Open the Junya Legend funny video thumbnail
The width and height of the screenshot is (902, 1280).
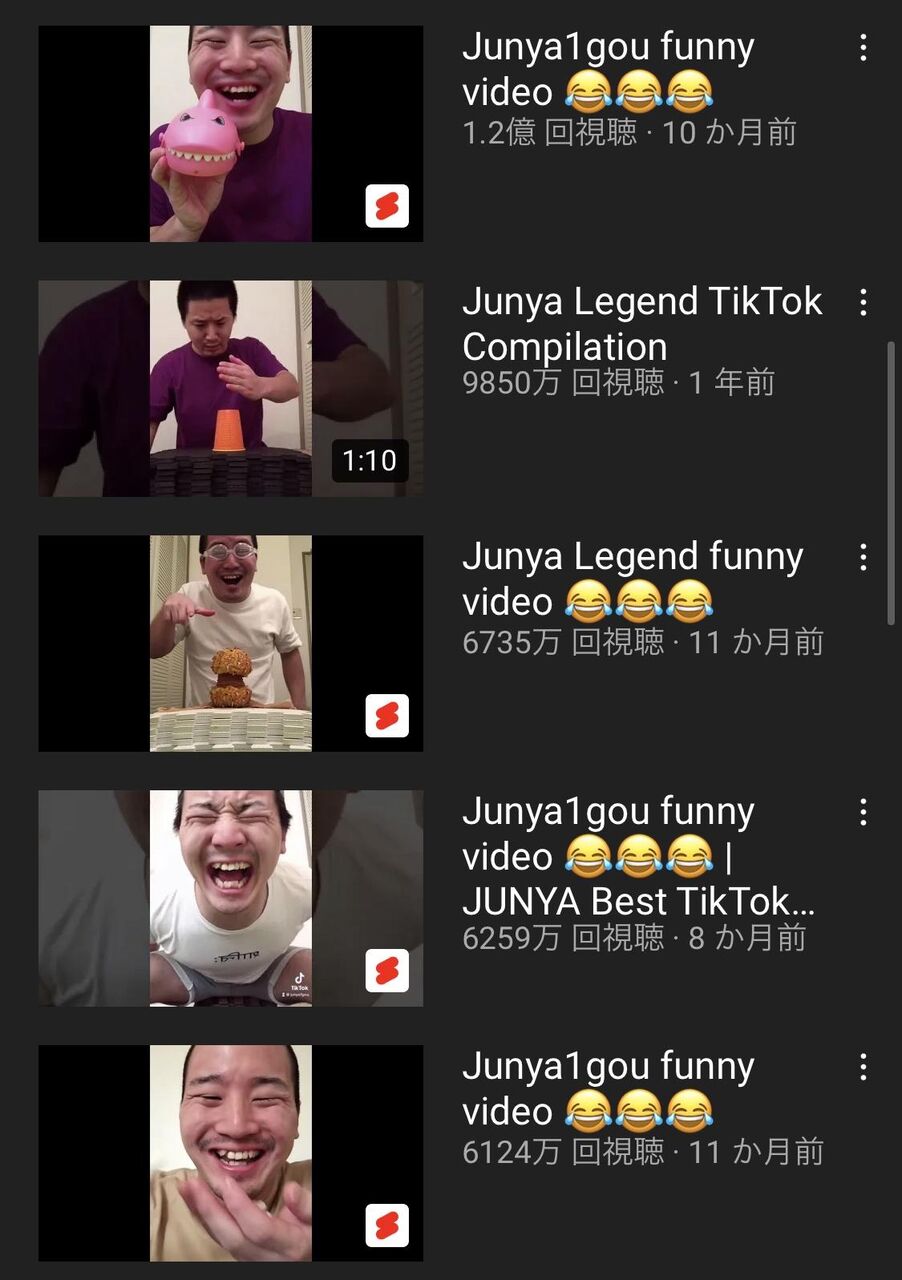[x=231, y=644]
